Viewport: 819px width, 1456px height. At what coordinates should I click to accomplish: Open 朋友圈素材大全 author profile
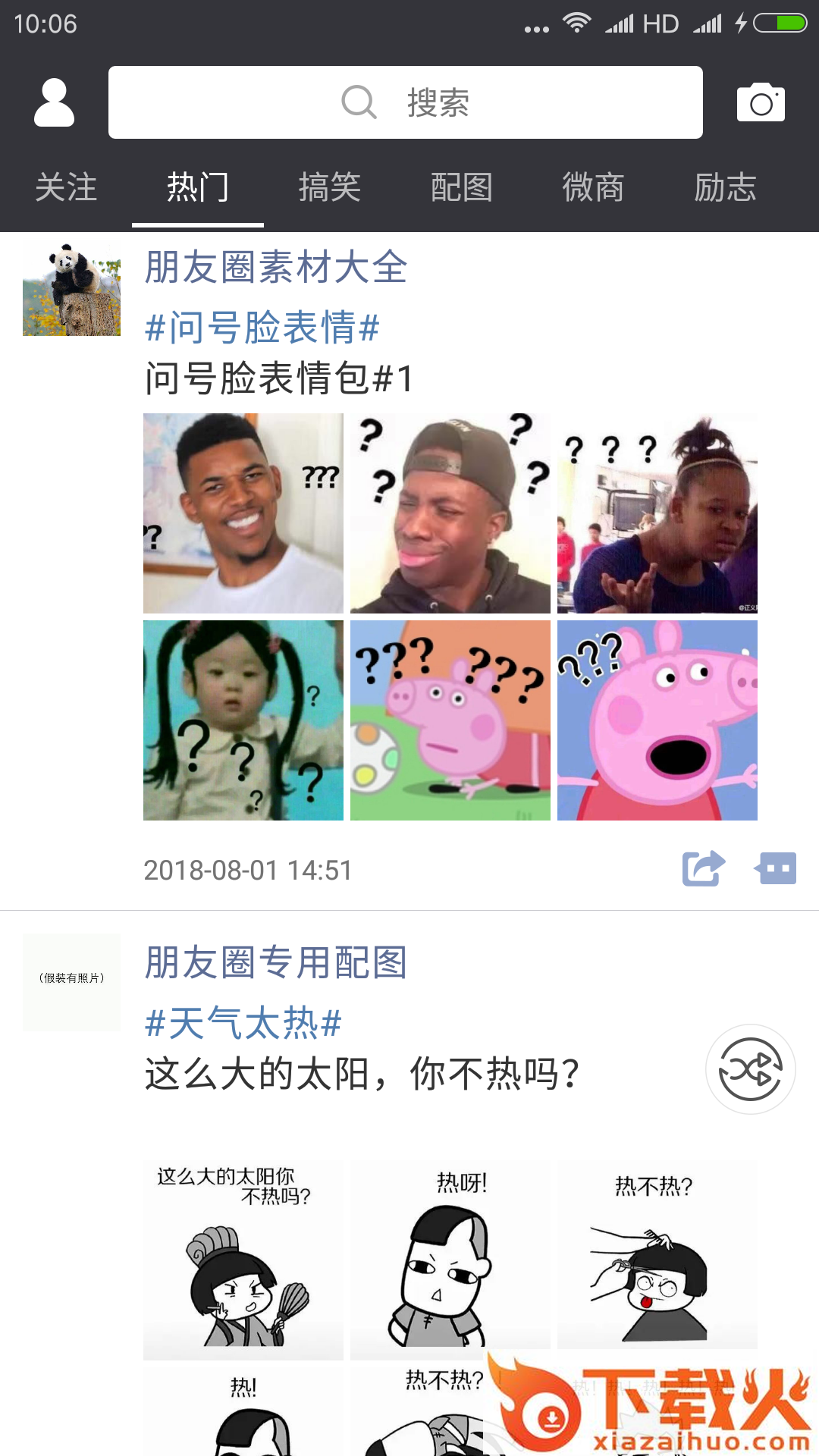pyautogui.click(x=276, y=268)
